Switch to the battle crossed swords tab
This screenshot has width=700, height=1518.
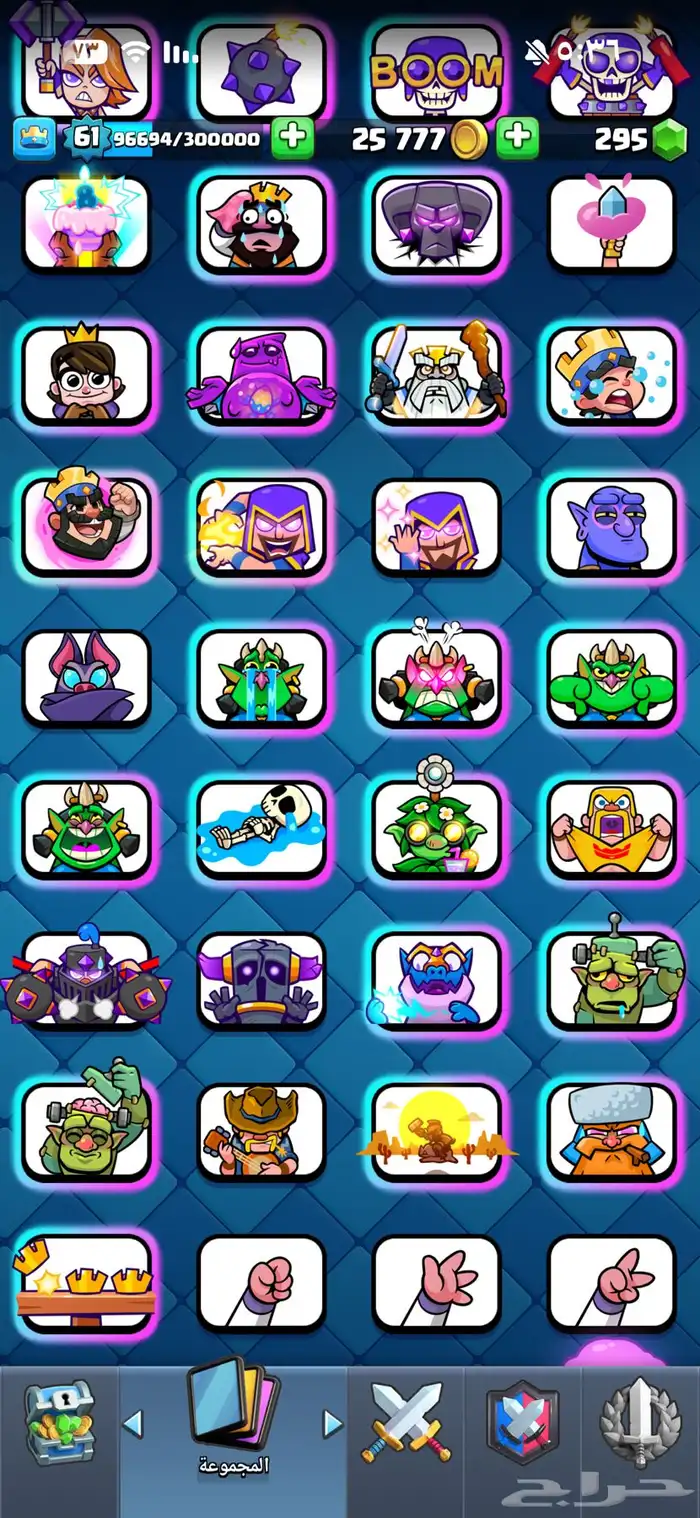pyautogui.click(x=407, y=1420)
